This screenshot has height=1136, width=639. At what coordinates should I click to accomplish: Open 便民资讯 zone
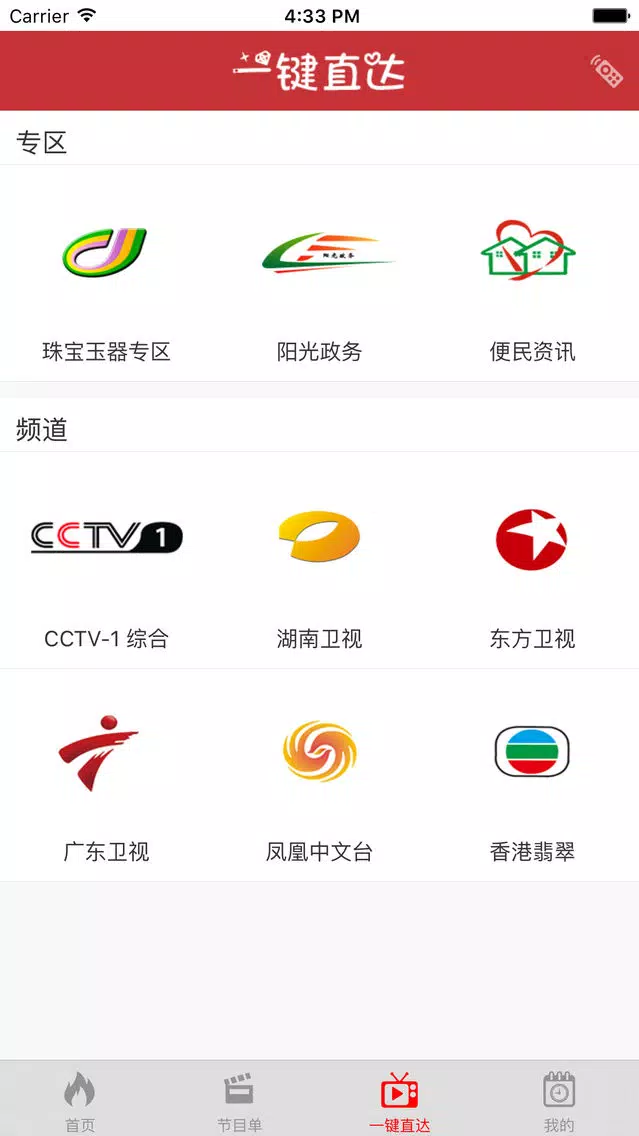[532, 273]
